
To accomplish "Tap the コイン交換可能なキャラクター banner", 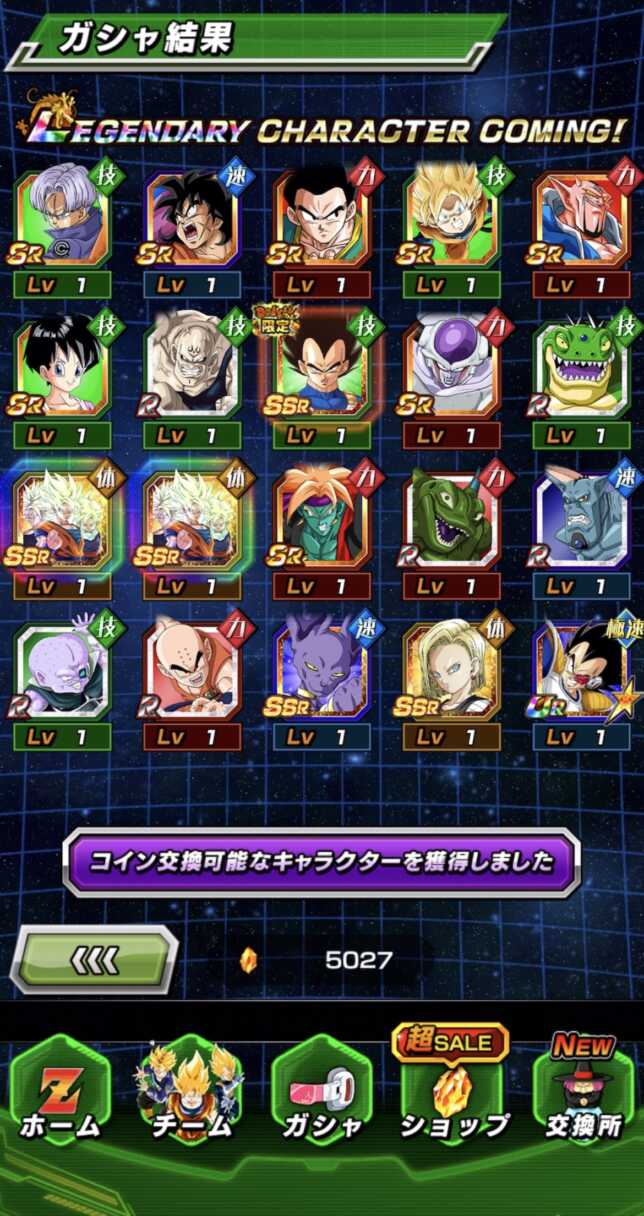I will tap(322, 861).
